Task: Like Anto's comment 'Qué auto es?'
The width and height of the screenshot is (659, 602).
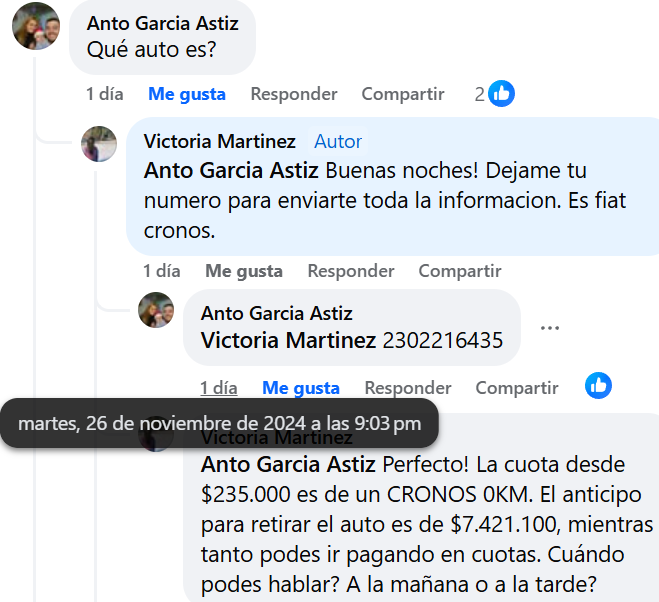Action: pyautogui.click(x=187, y=94)
